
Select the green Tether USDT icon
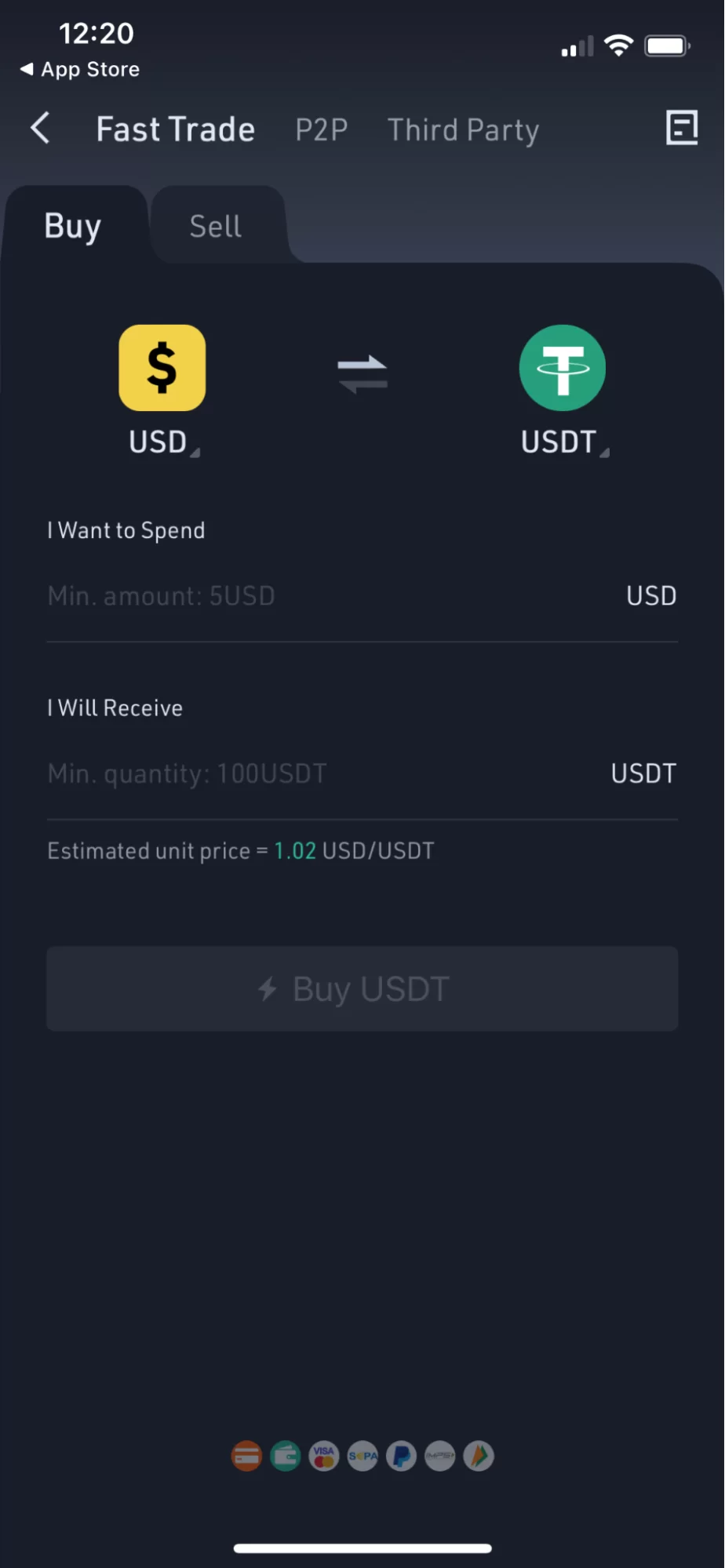562,367
